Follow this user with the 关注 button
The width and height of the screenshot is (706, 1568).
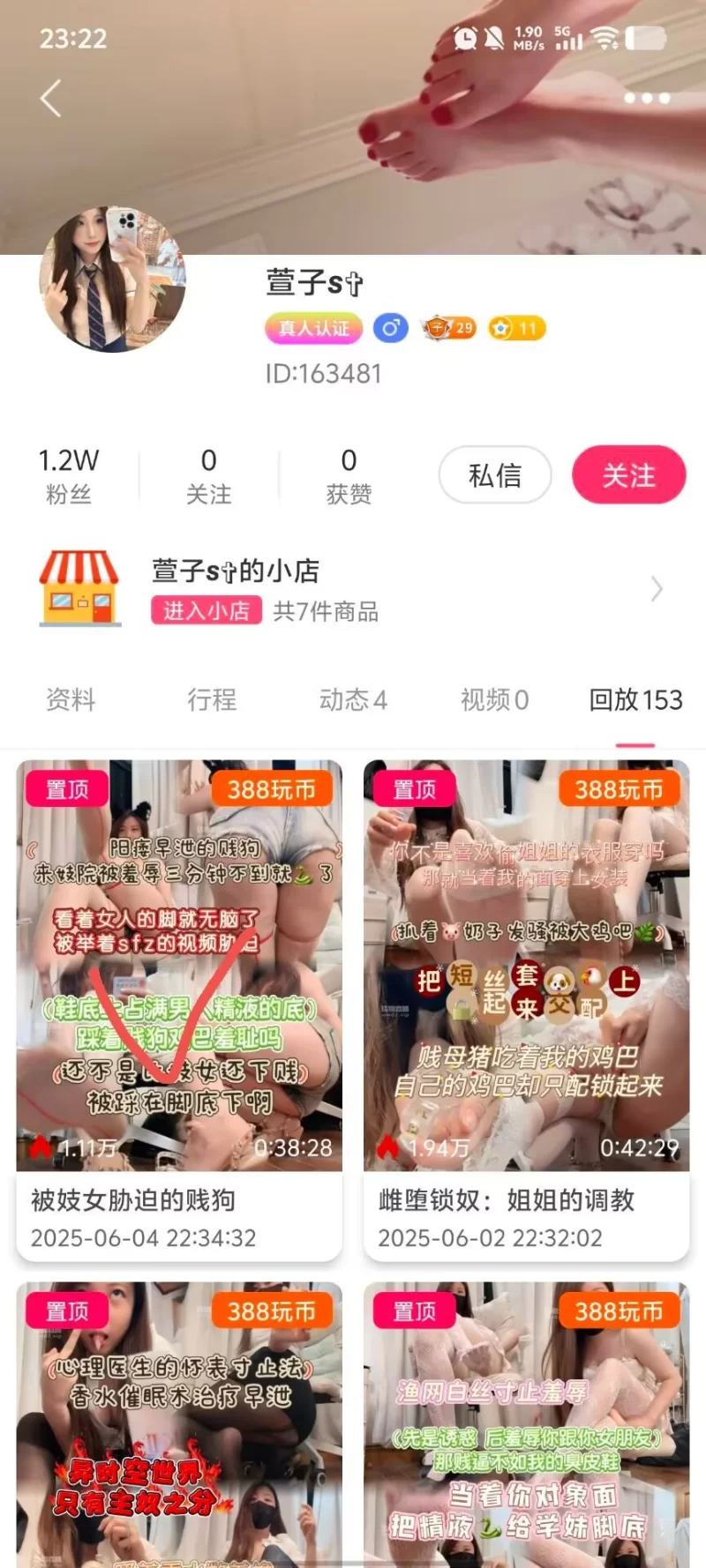coord(628,475)
